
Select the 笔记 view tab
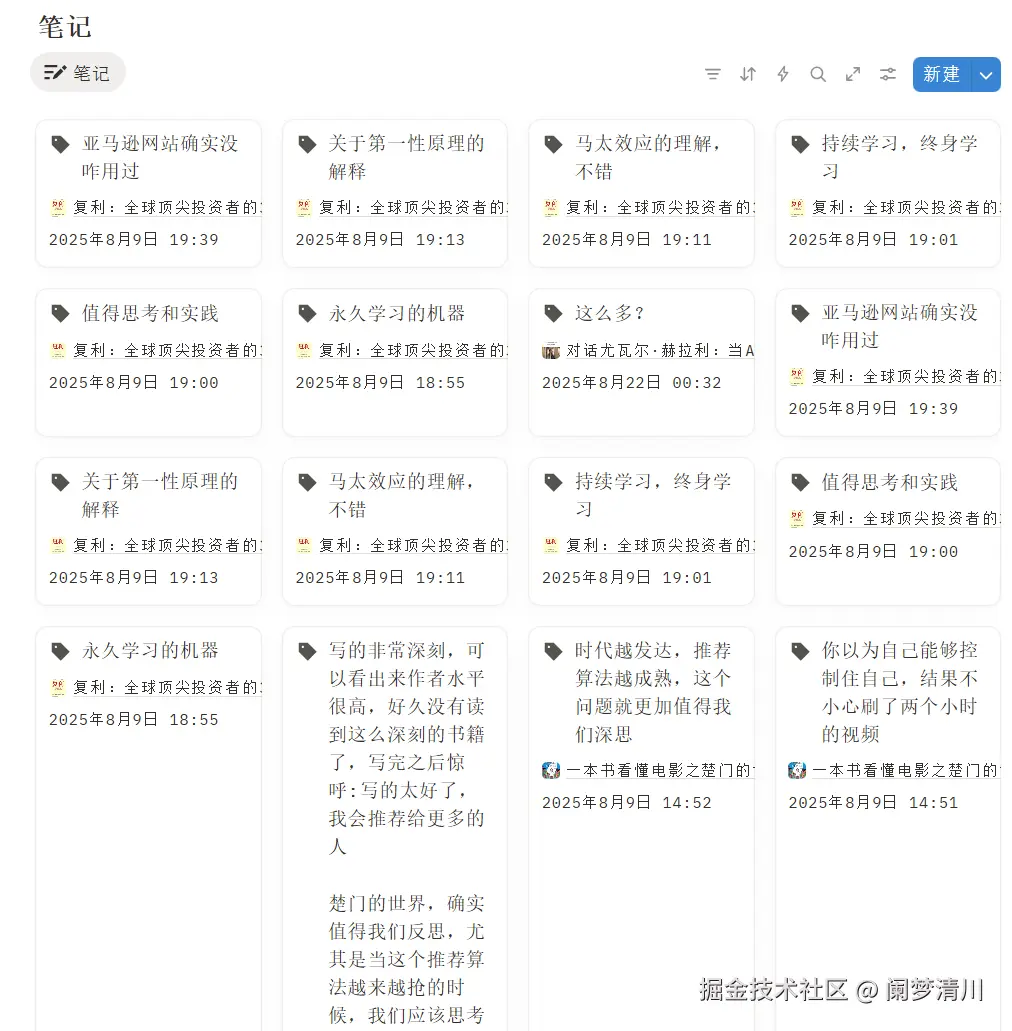click(78, 73)
